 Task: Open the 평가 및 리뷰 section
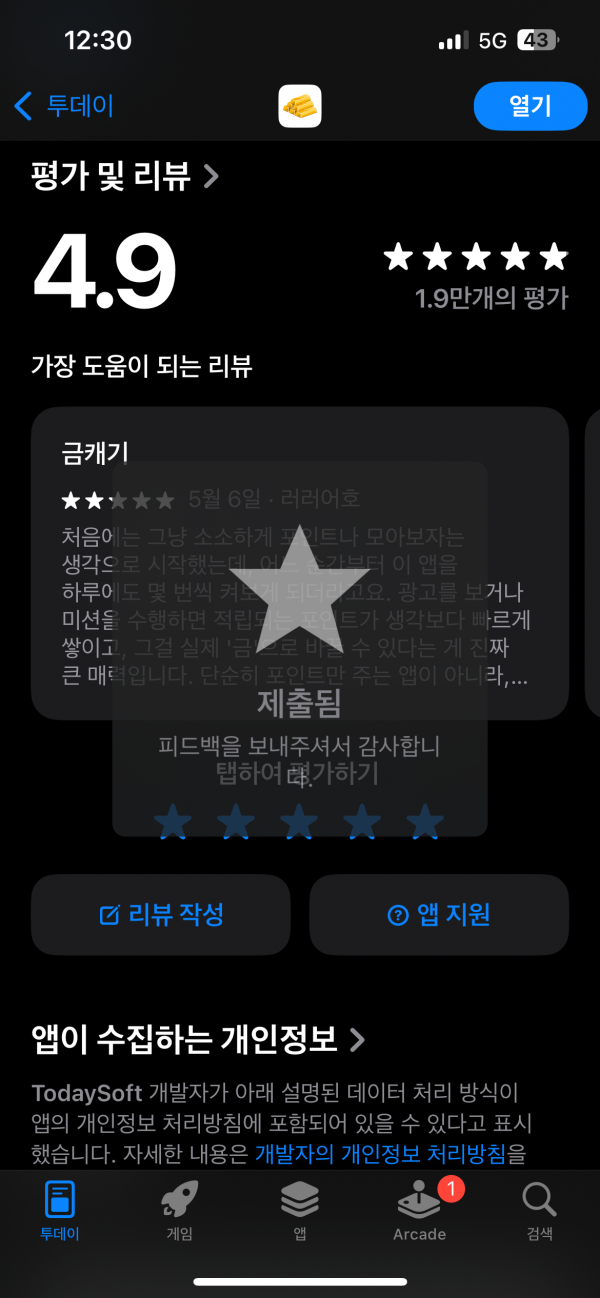point(125,176)
